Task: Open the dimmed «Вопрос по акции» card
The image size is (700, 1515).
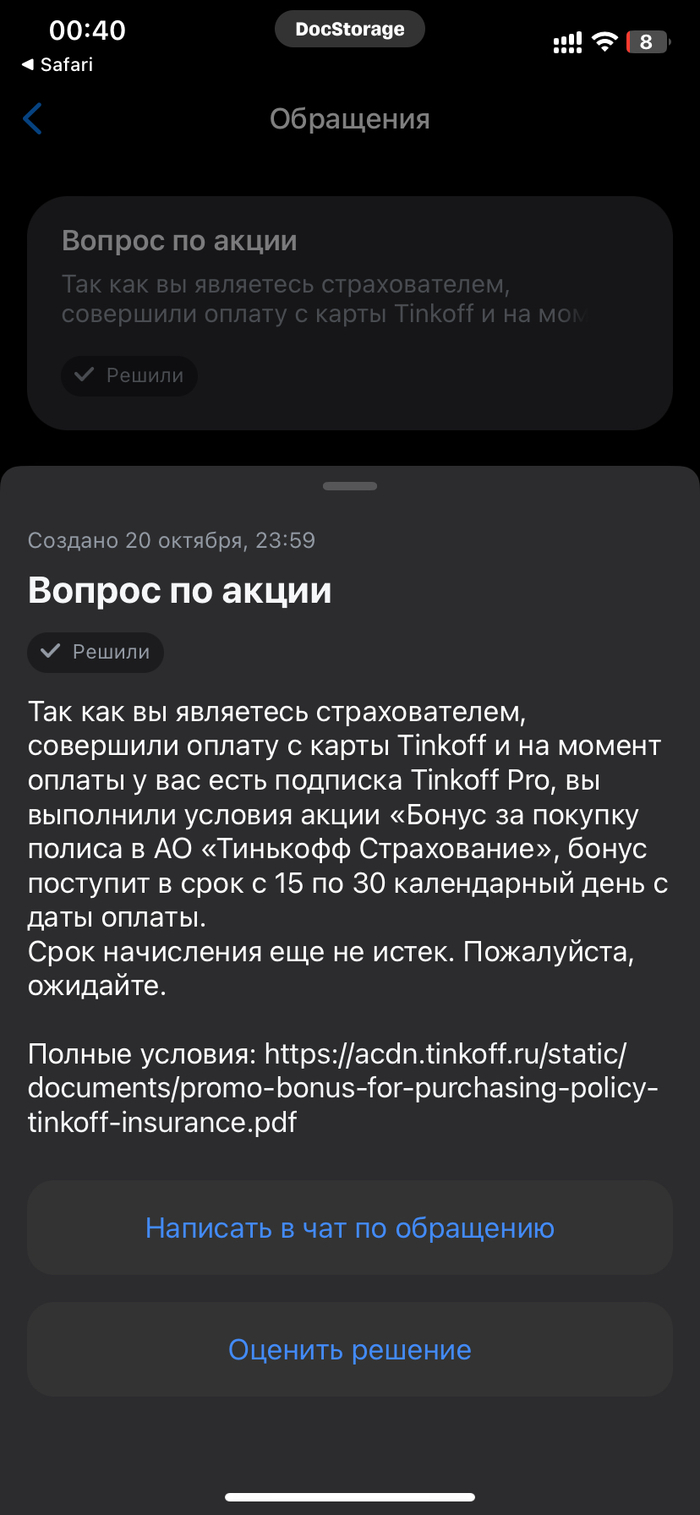Action: click(350, 312)
